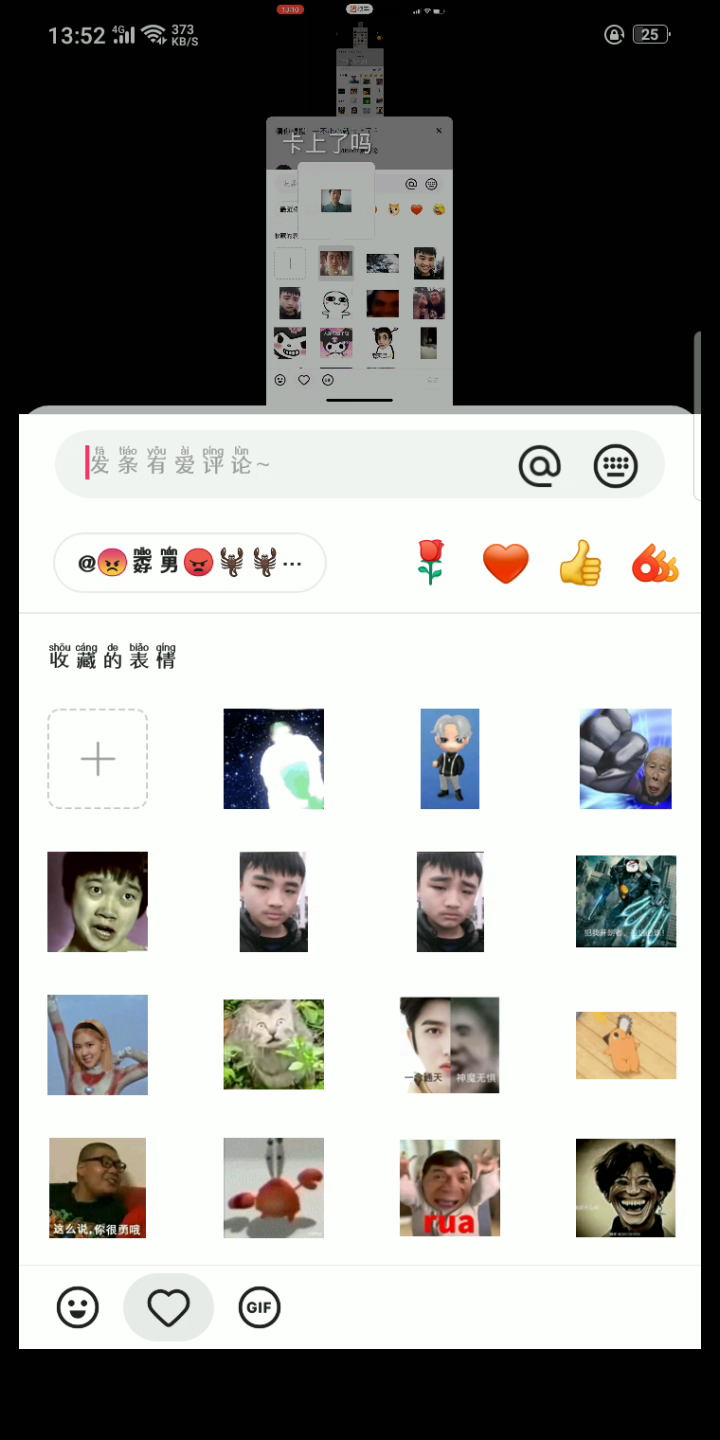
Task: Tap the @ mention icon
Action: point(540,465)
